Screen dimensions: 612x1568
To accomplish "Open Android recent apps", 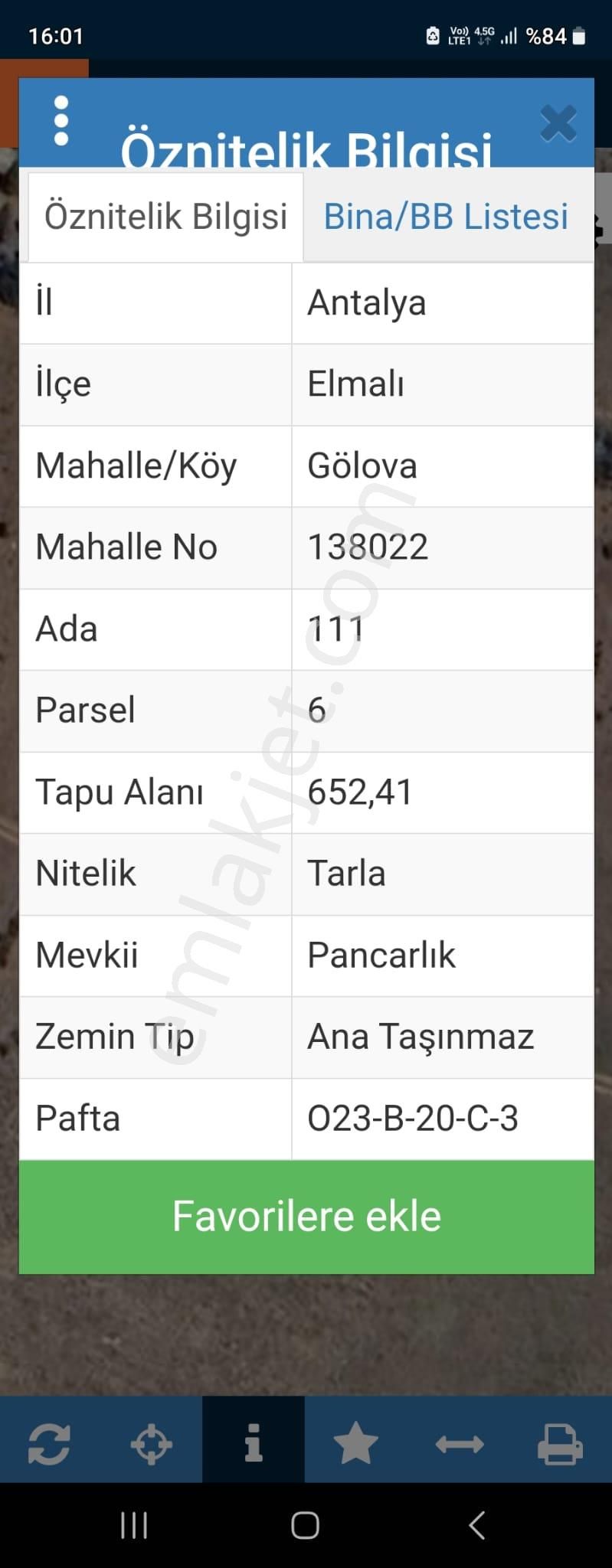I will click(x=133, y=1525).
